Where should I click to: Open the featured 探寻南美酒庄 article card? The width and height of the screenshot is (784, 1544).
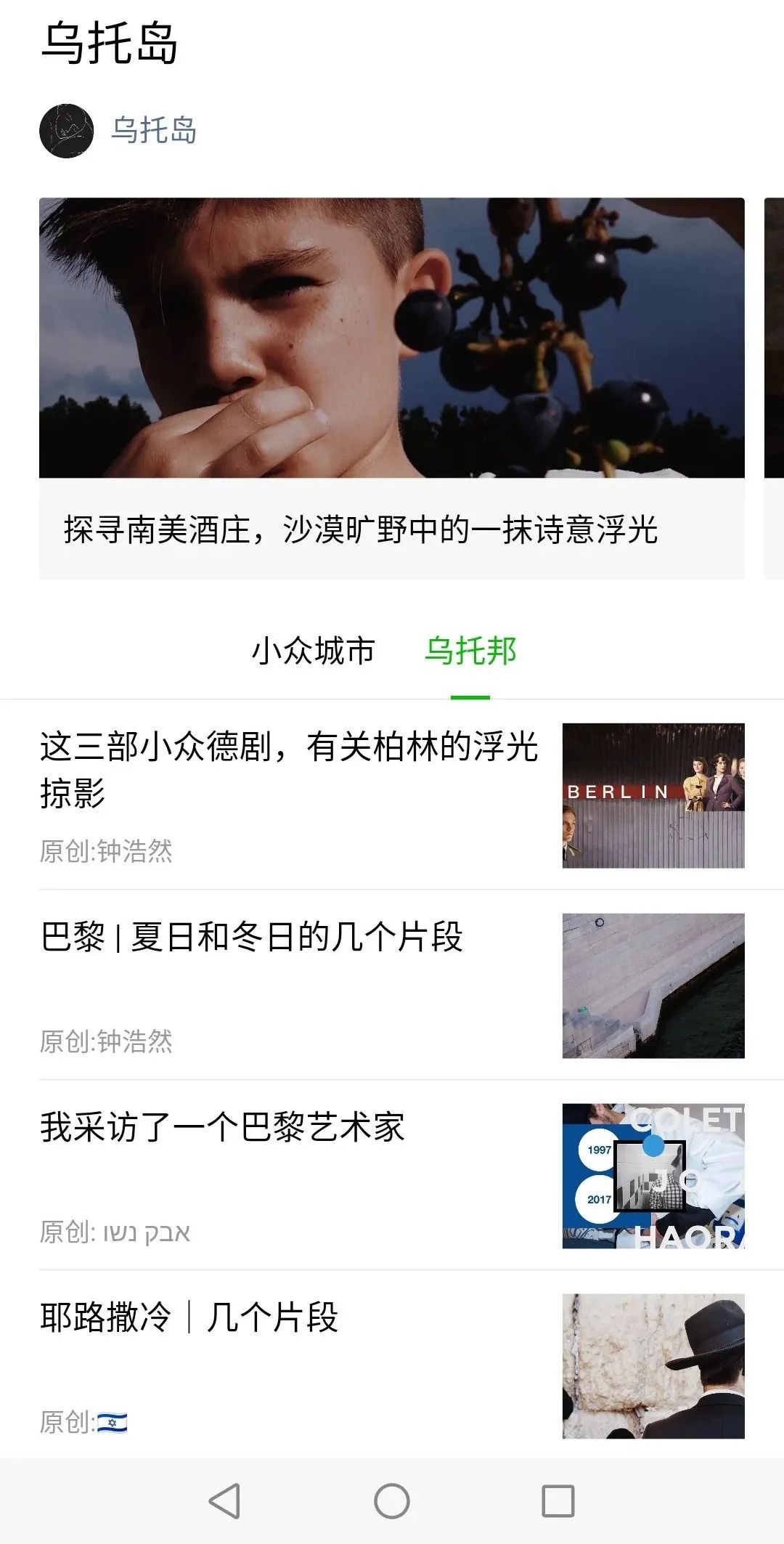click(392, 388)
